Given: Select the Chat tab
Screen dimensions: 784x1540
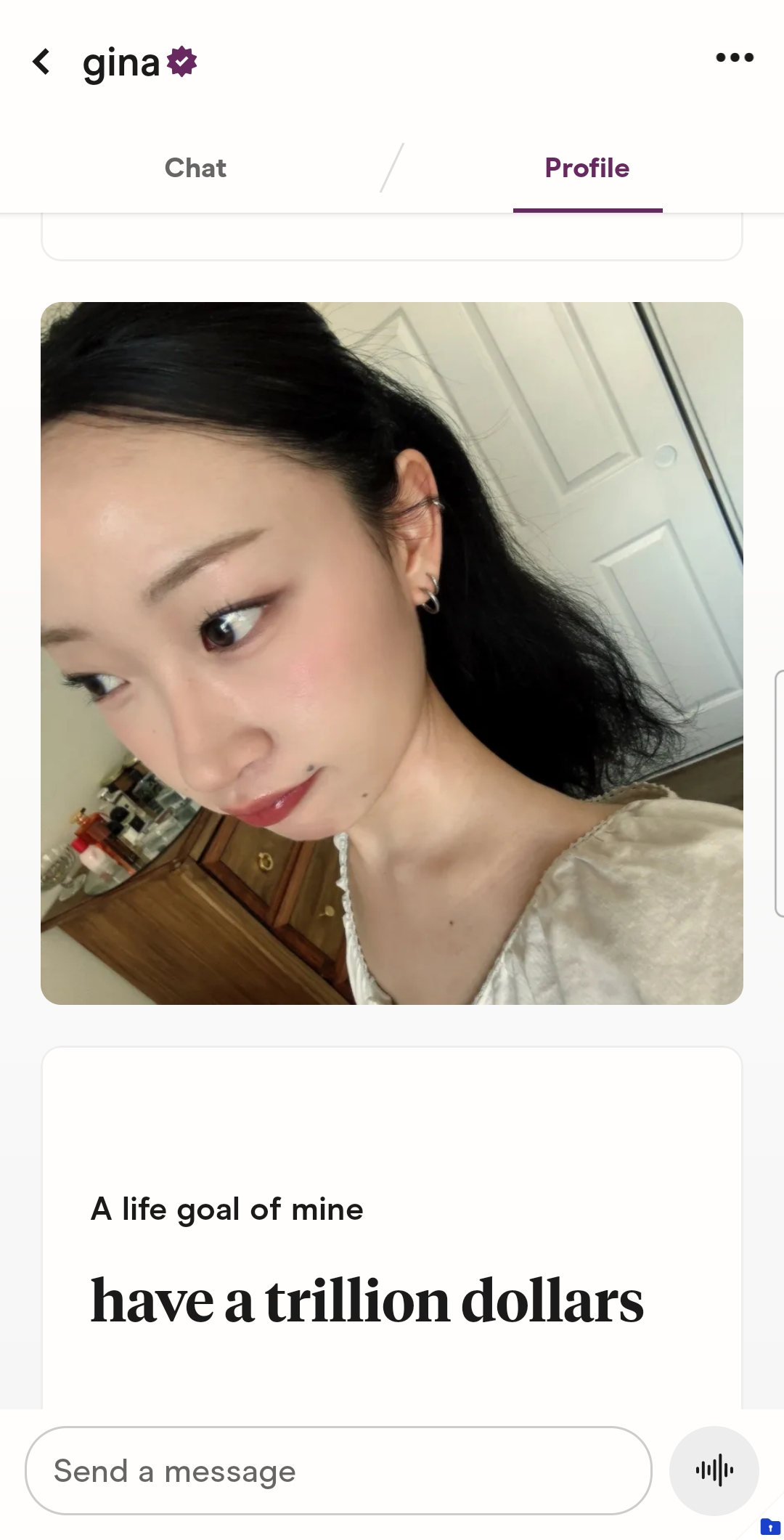Looking at the screenshot, I should tap(195, 168).
